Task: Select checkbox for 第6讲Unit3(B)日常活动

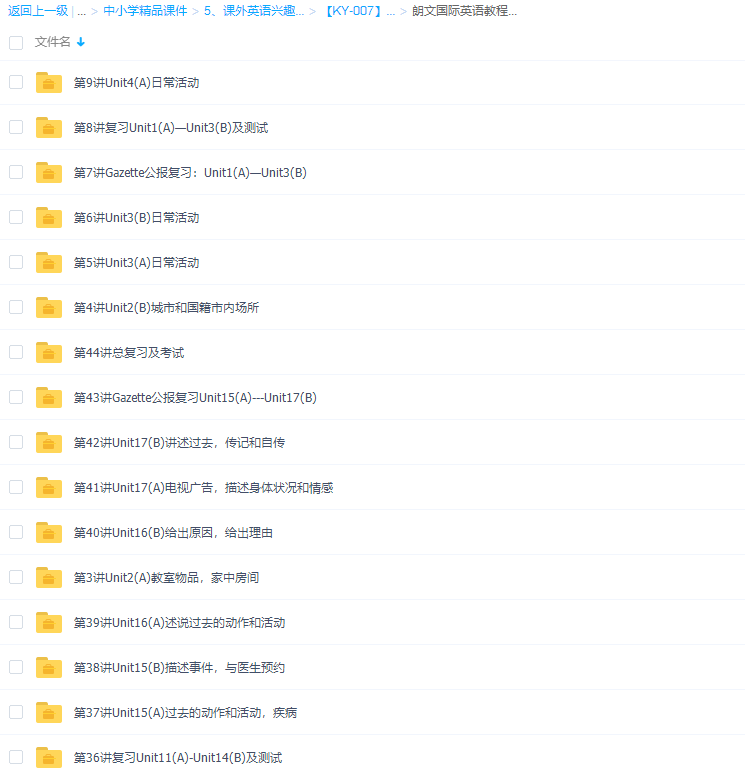Action: coord(16,217)
